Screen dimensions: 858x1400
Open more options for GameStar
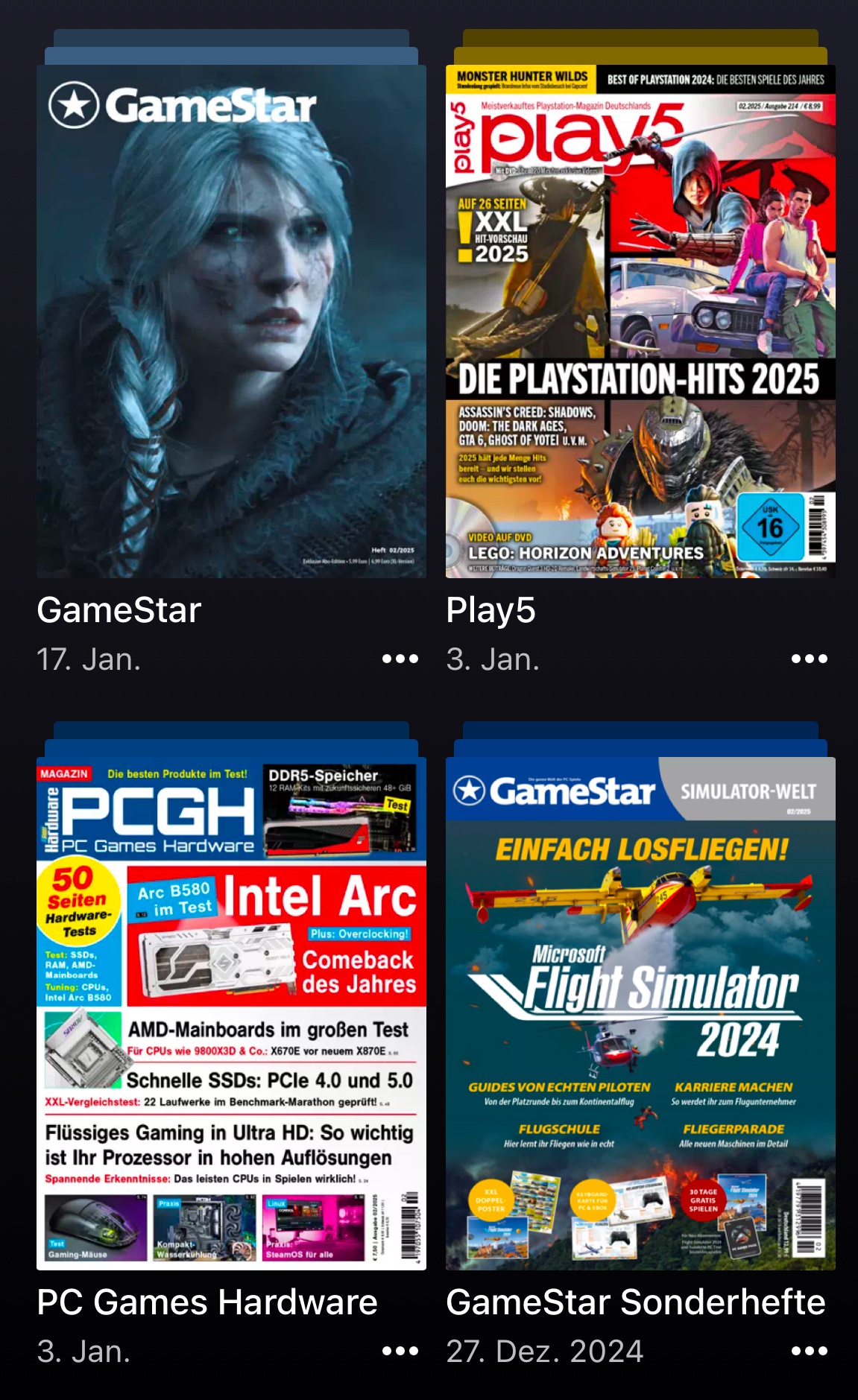(x=400, y=659)
